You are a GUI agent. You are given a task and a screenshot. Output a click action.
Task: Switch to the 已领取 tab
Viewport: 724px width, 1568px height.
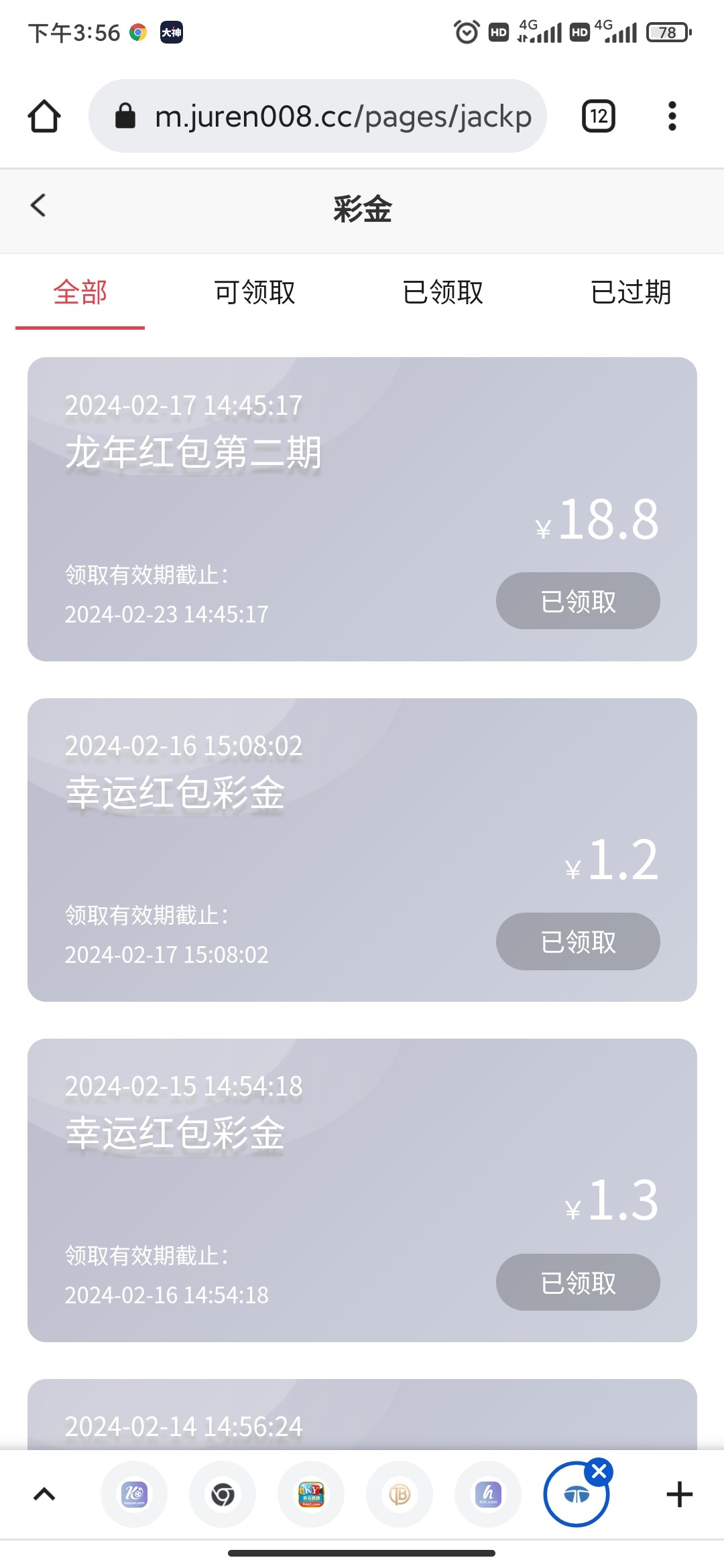442,293
